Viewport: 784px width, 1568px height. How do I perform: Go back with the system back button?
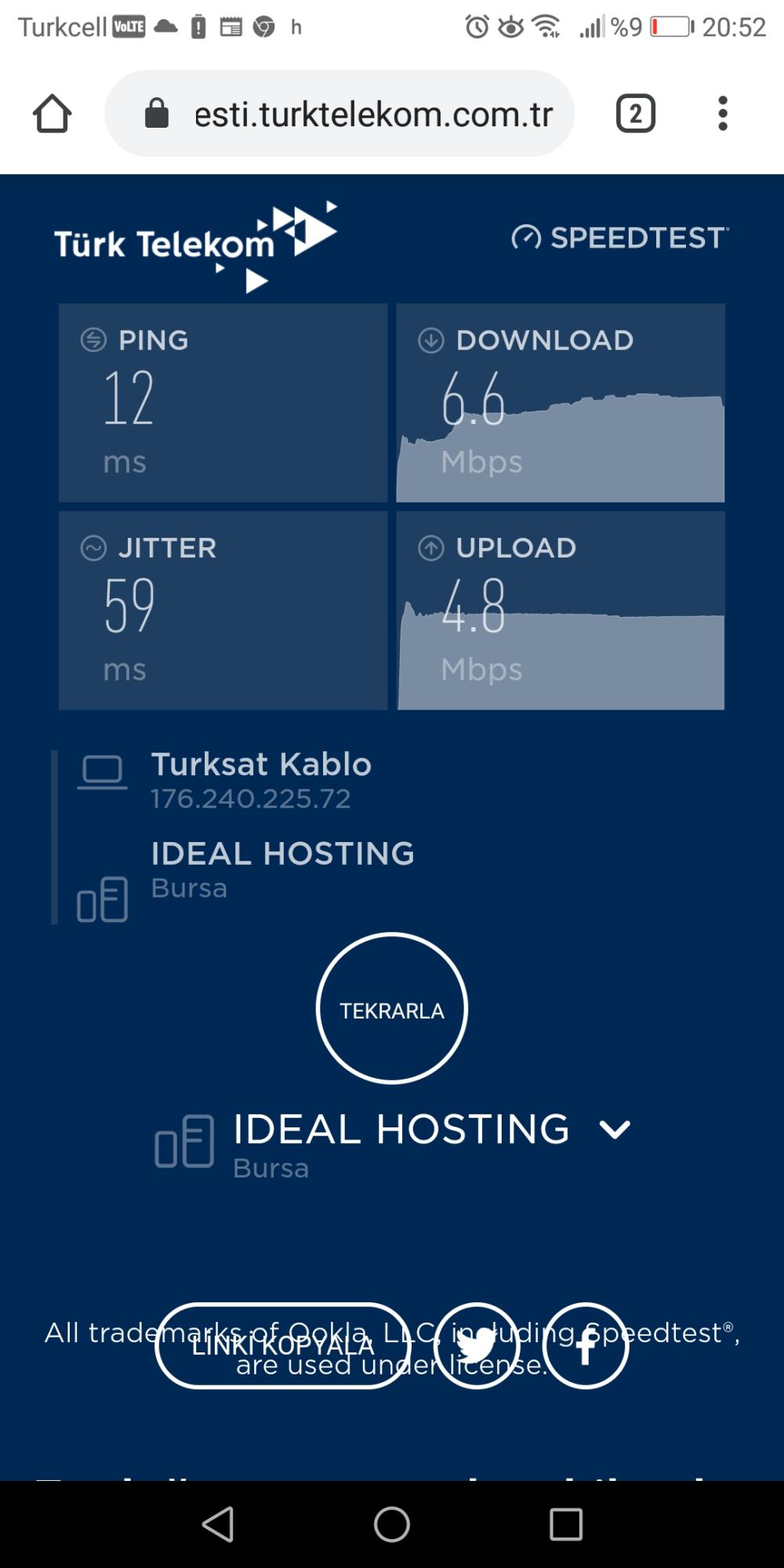(x=218, y=1525)
